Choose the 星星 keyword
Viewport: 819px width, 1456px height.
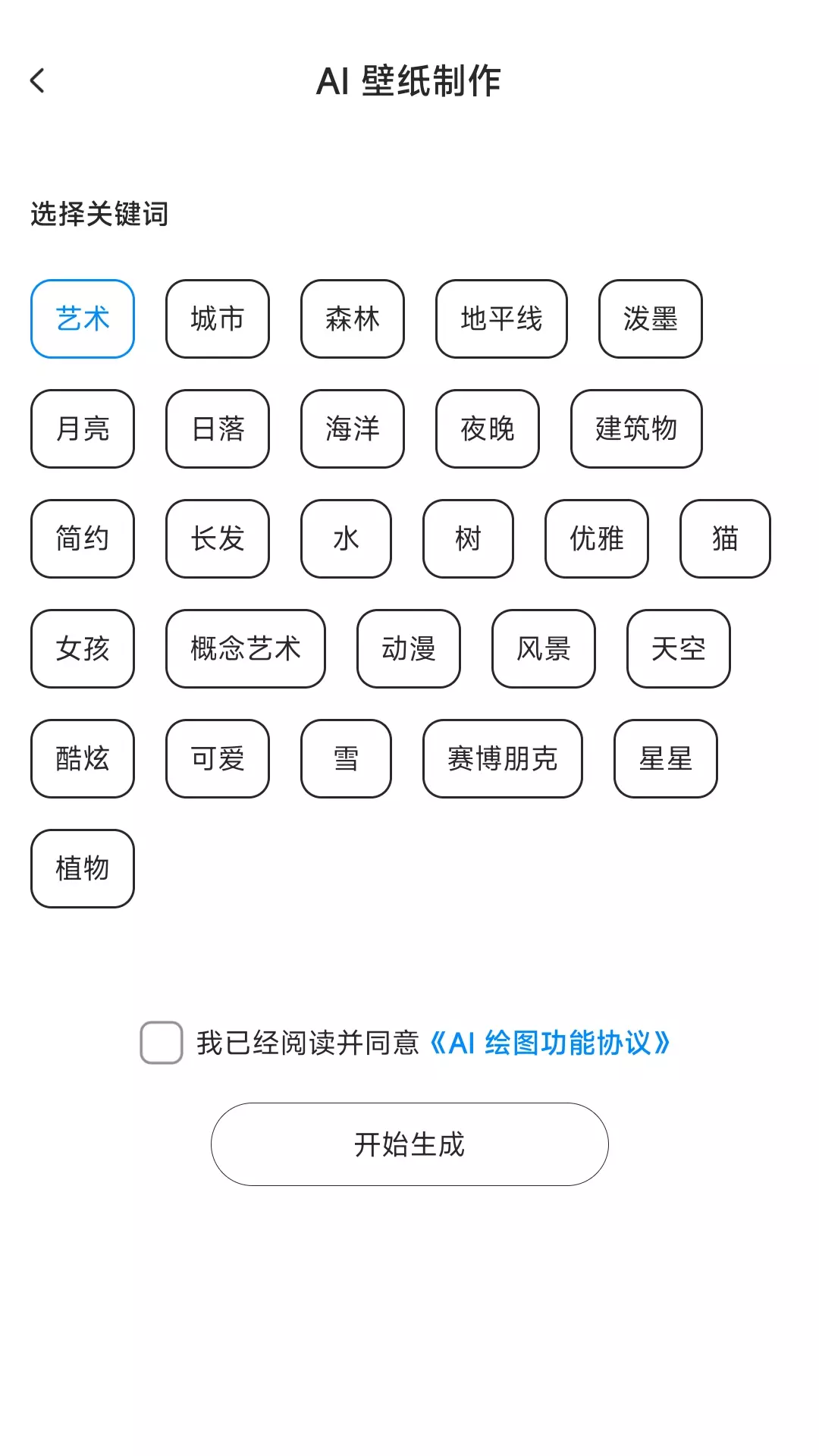666,758
